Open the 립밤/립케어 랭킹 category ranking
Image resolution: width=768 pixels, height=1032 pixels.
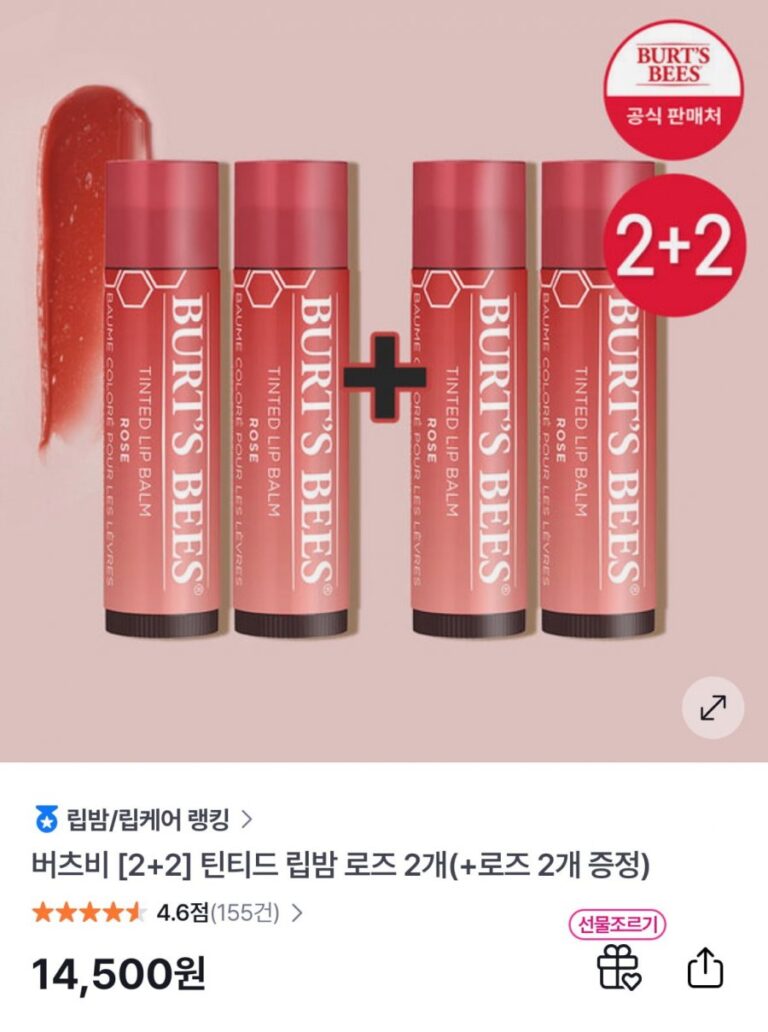(x=147, y=821)
